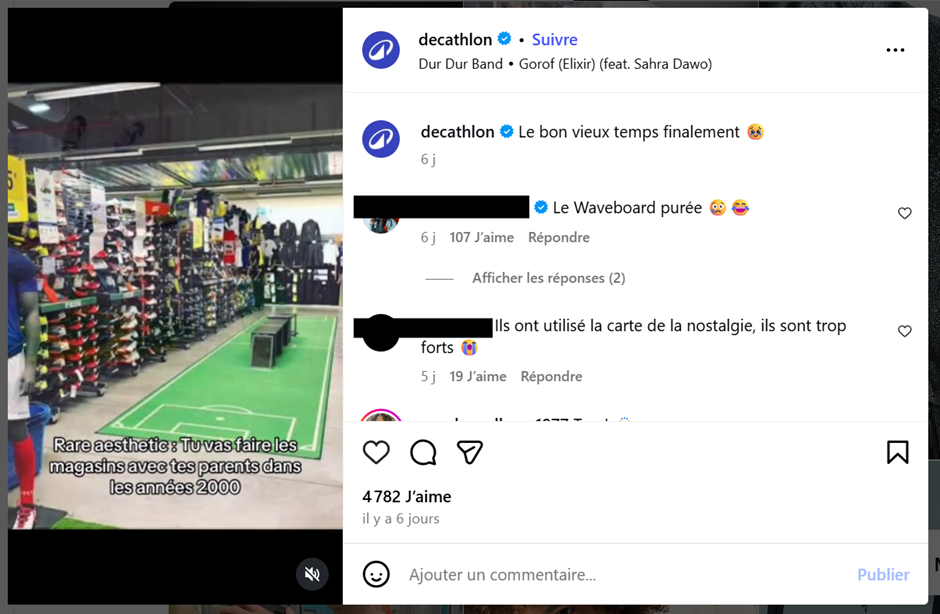This screenshot has height=614, width=940.
Task: Like the Waveboard purée comment
Action: click(904, 213)
